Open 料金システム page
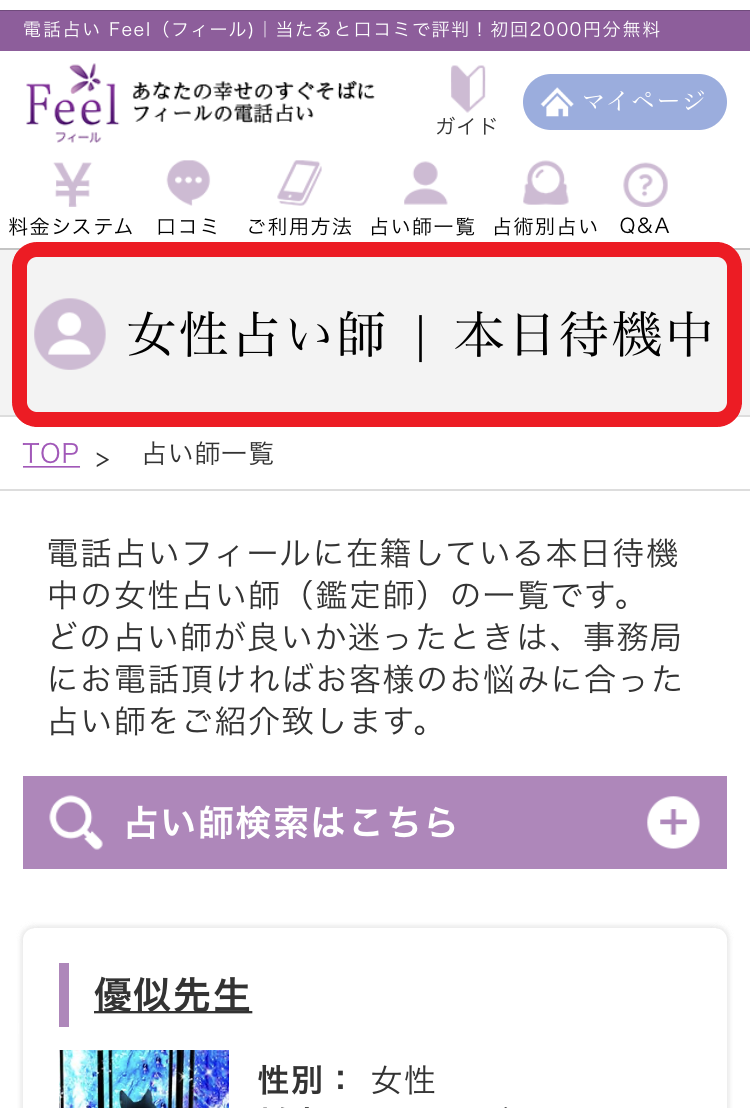The width and height of the screenshot is (750, 1108). point(71,199)
